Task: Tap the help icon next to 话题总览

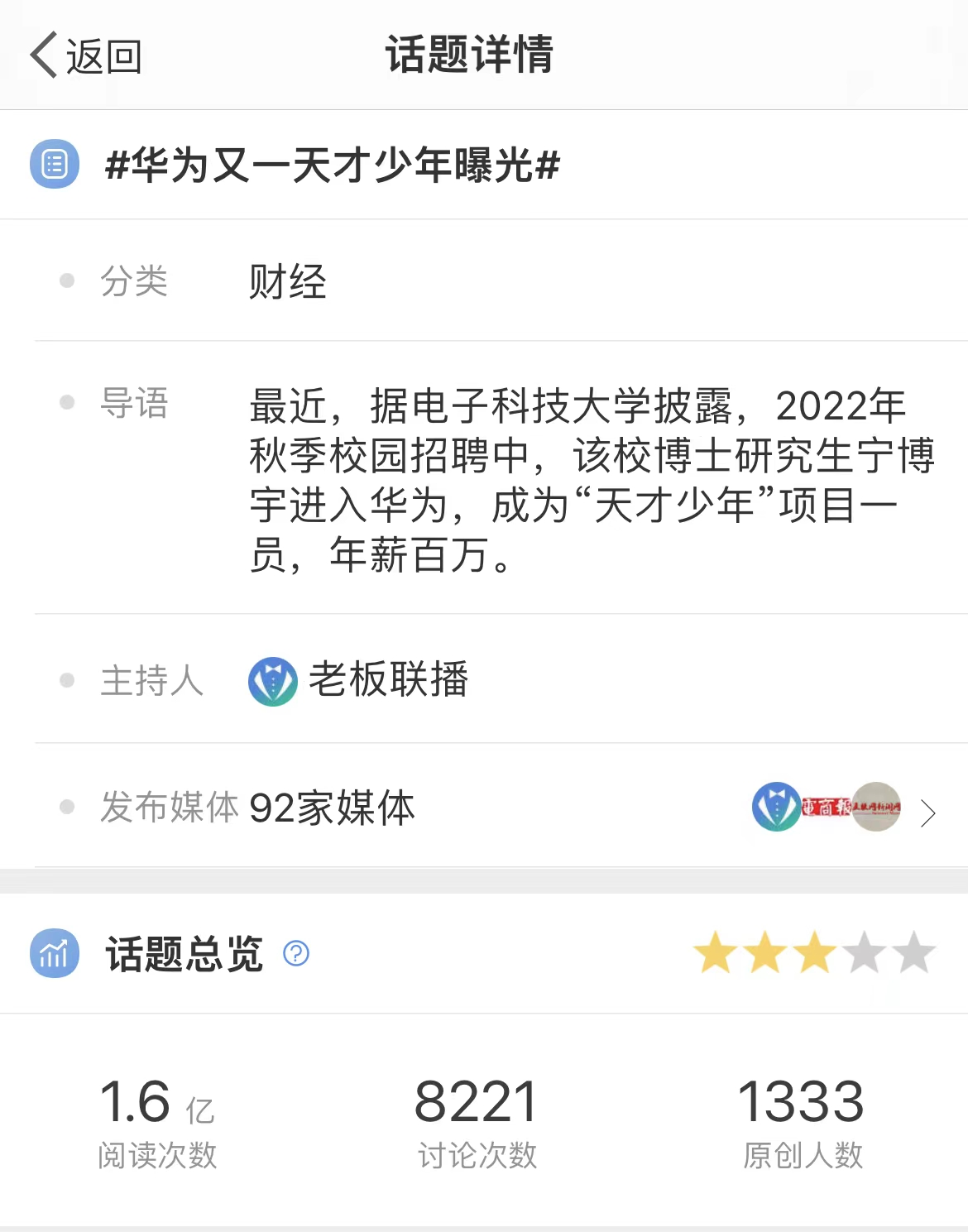Action: click(296, 954)
